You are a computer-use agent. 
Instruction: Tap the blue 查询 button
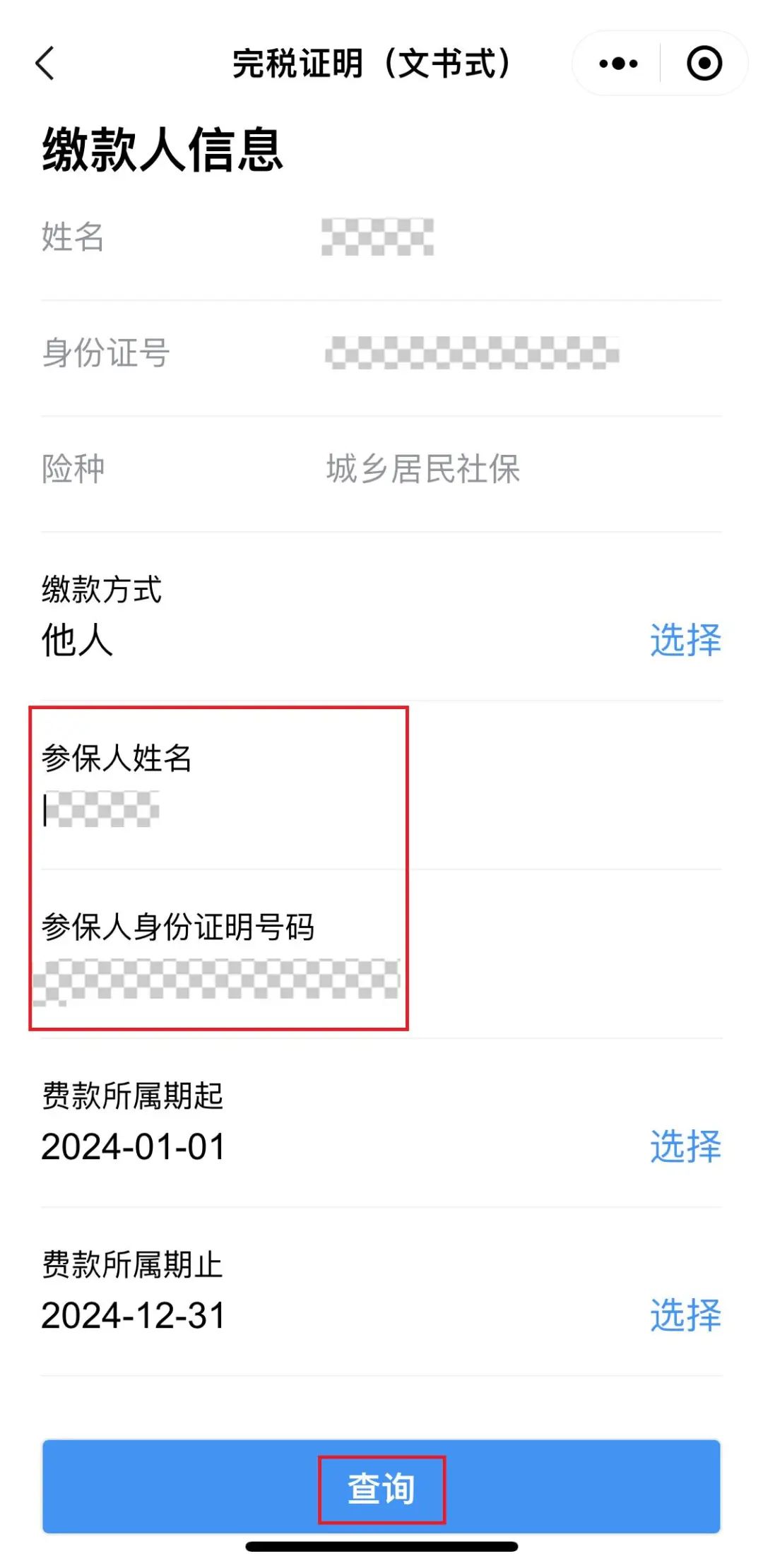pyautogui.click(x=381, y=1487)
